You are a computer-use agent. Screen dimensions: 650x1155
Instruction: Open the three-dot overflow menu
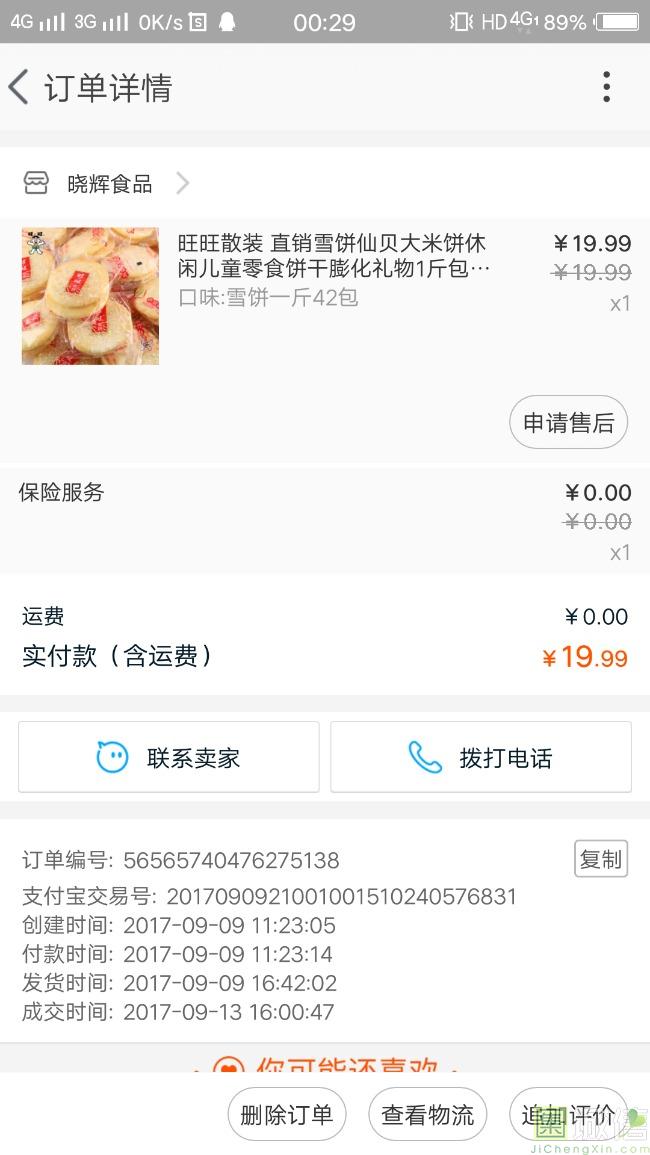click(x=606, y=88)
